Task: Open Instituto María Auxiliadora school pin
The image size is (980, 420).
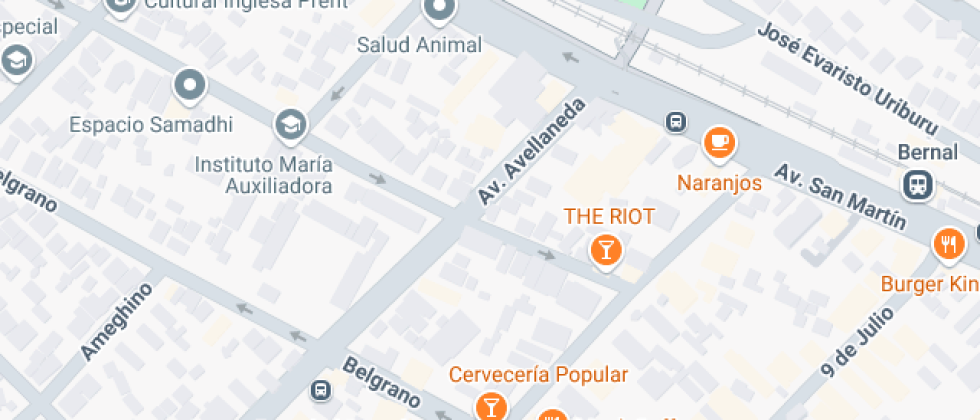Action: pyautogui.click(x=290, y=125)
